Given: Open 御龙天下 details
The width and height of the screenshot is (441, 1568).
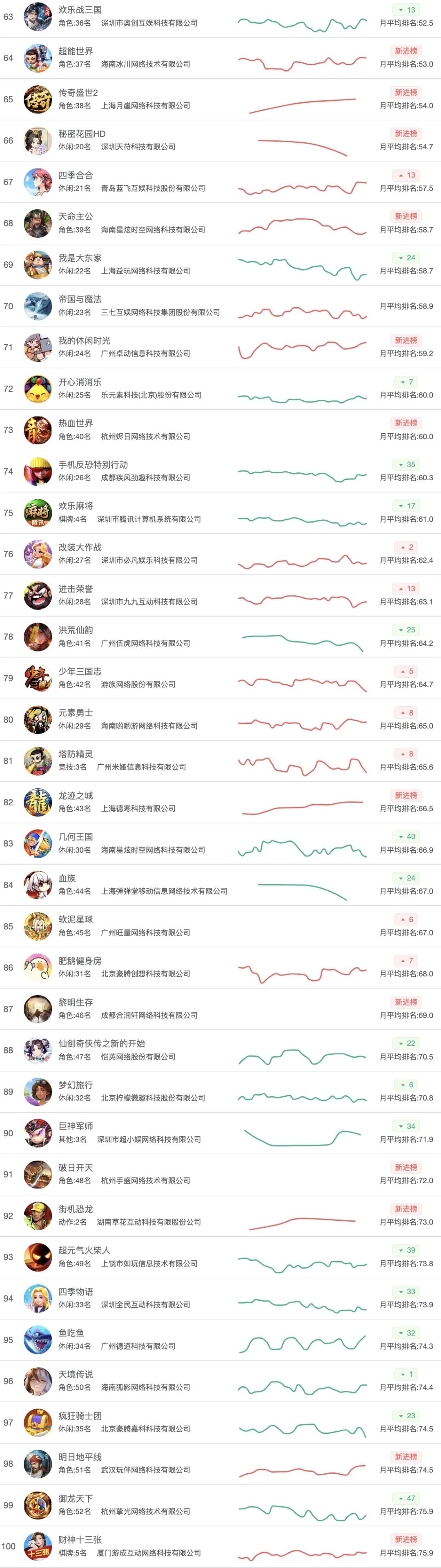Looking at the screenshot, I should (76, 1499).
